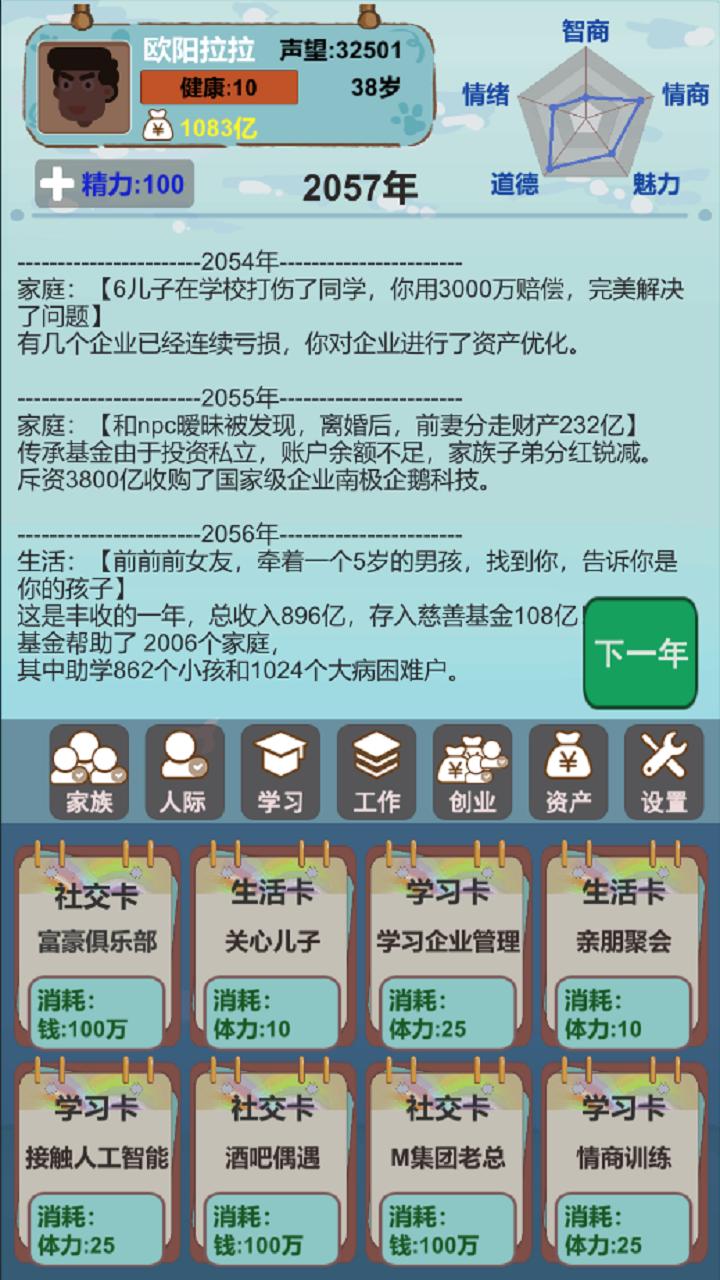This screenshot has height=1280, width=720.
Task: Pick the 亲朋聚会 life card
Action: click(624, 946)
